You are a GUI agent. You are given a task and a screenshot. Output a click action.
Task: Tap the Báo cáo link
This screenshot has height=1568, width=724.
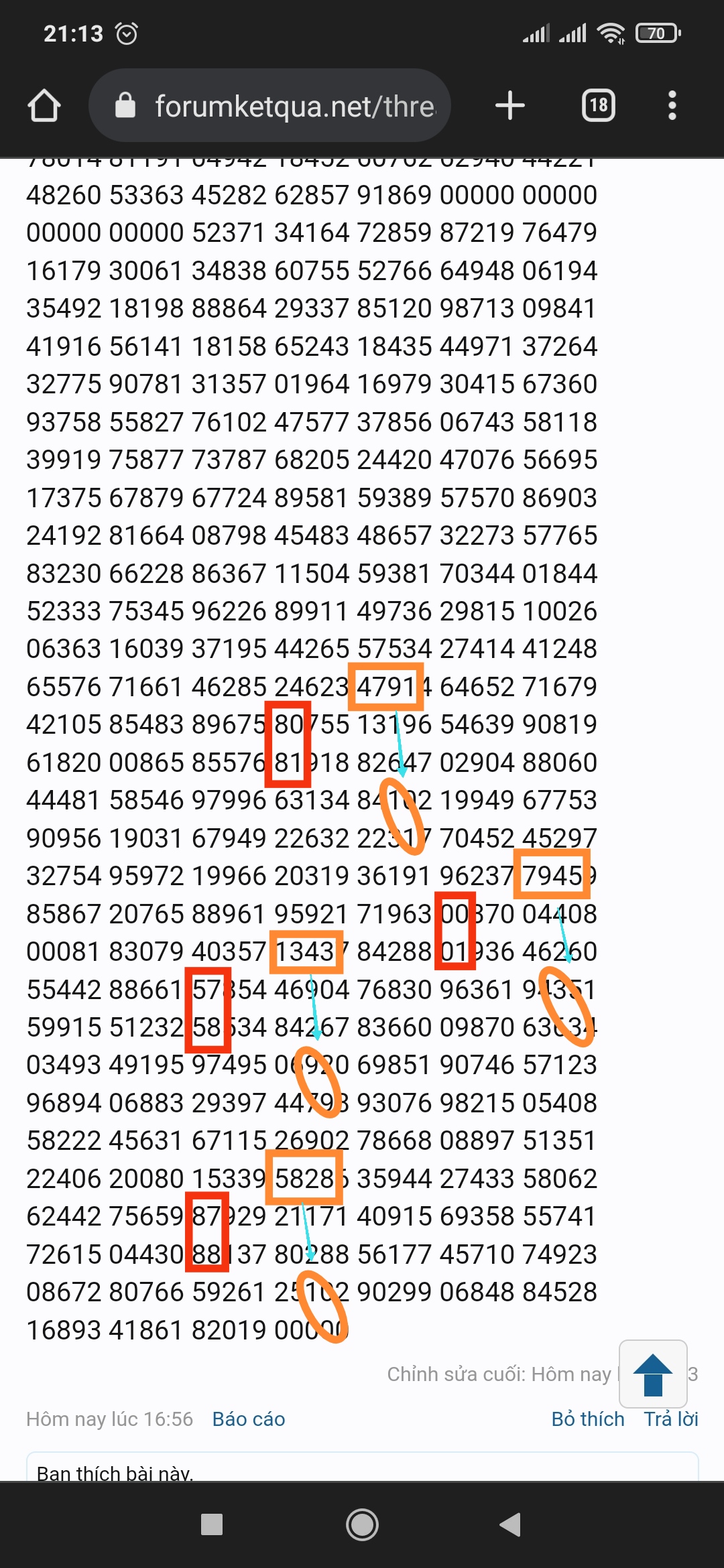(249, 1419)
